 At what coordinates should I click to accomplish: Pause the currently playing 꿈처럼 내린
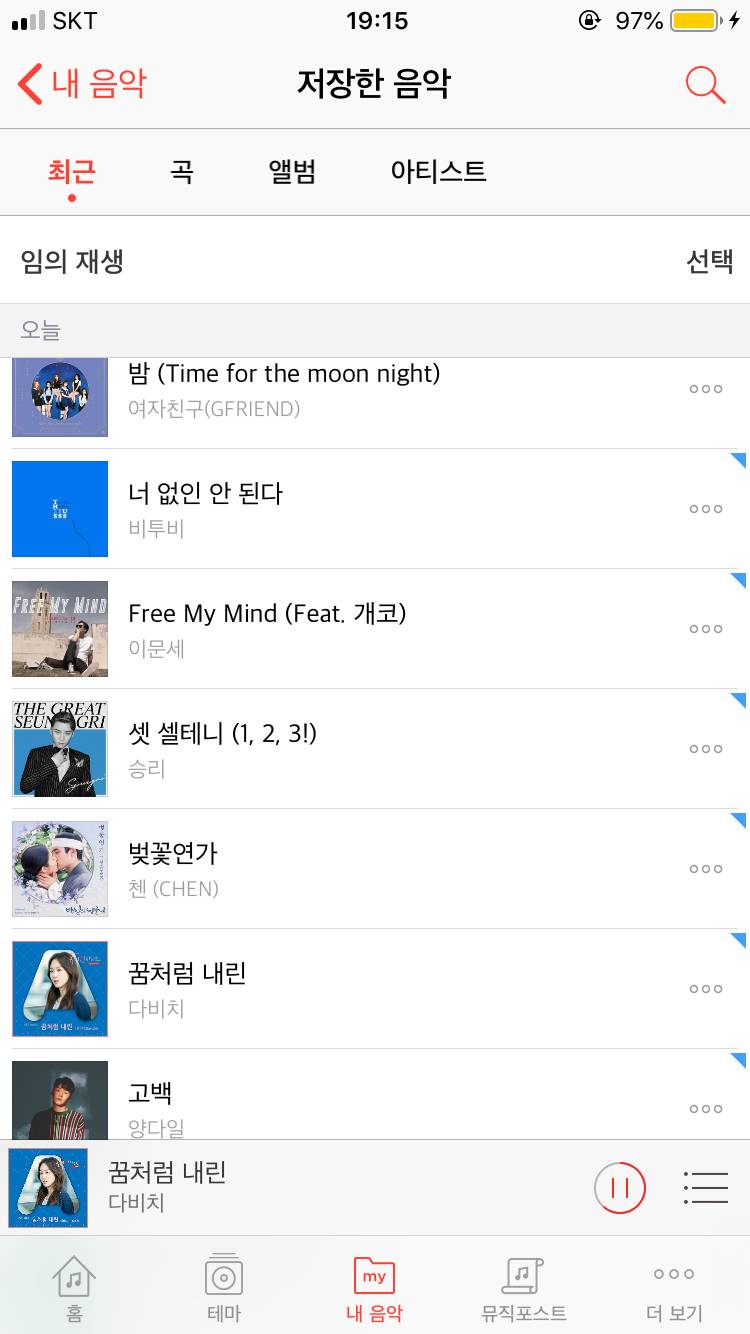[620, 1188]
